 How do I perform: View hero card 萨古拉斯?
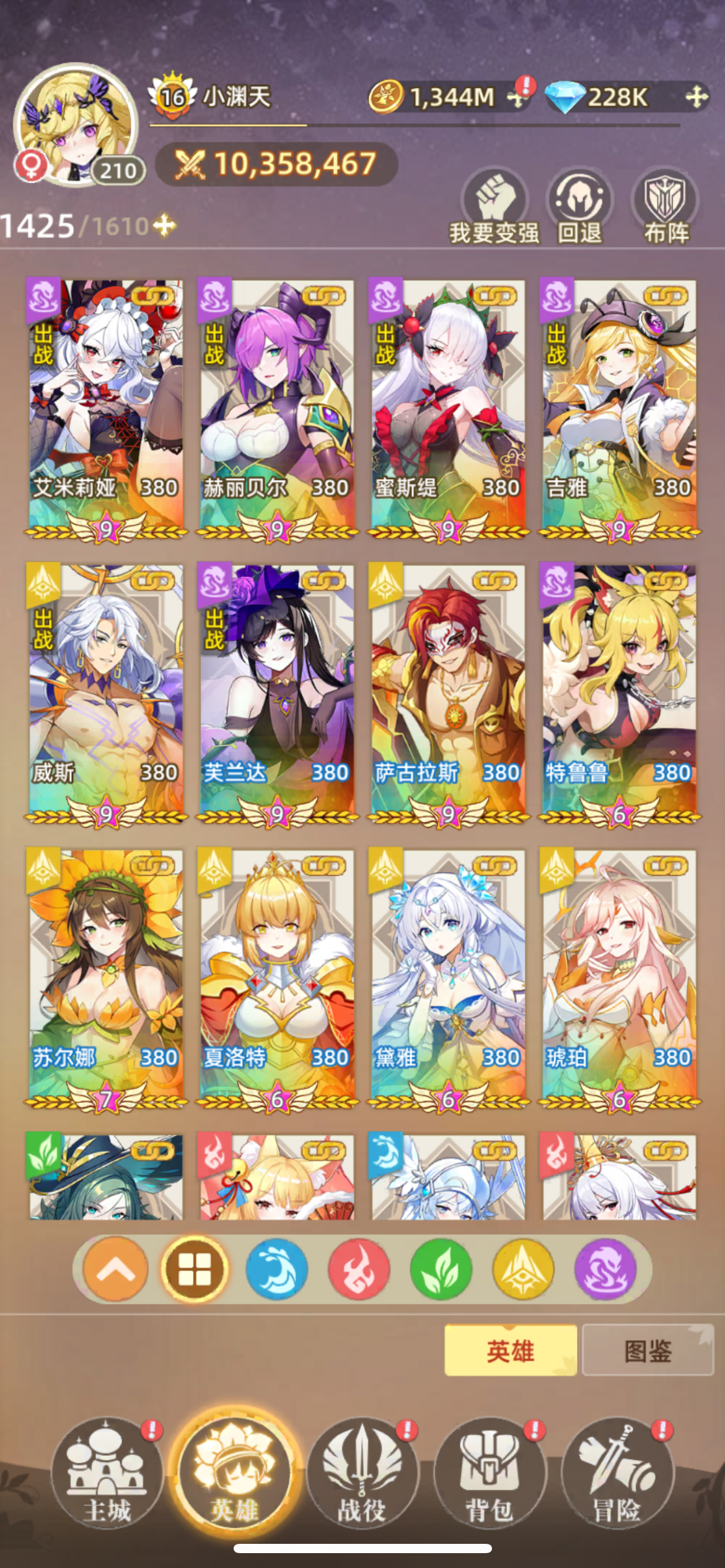click(448, 694)
